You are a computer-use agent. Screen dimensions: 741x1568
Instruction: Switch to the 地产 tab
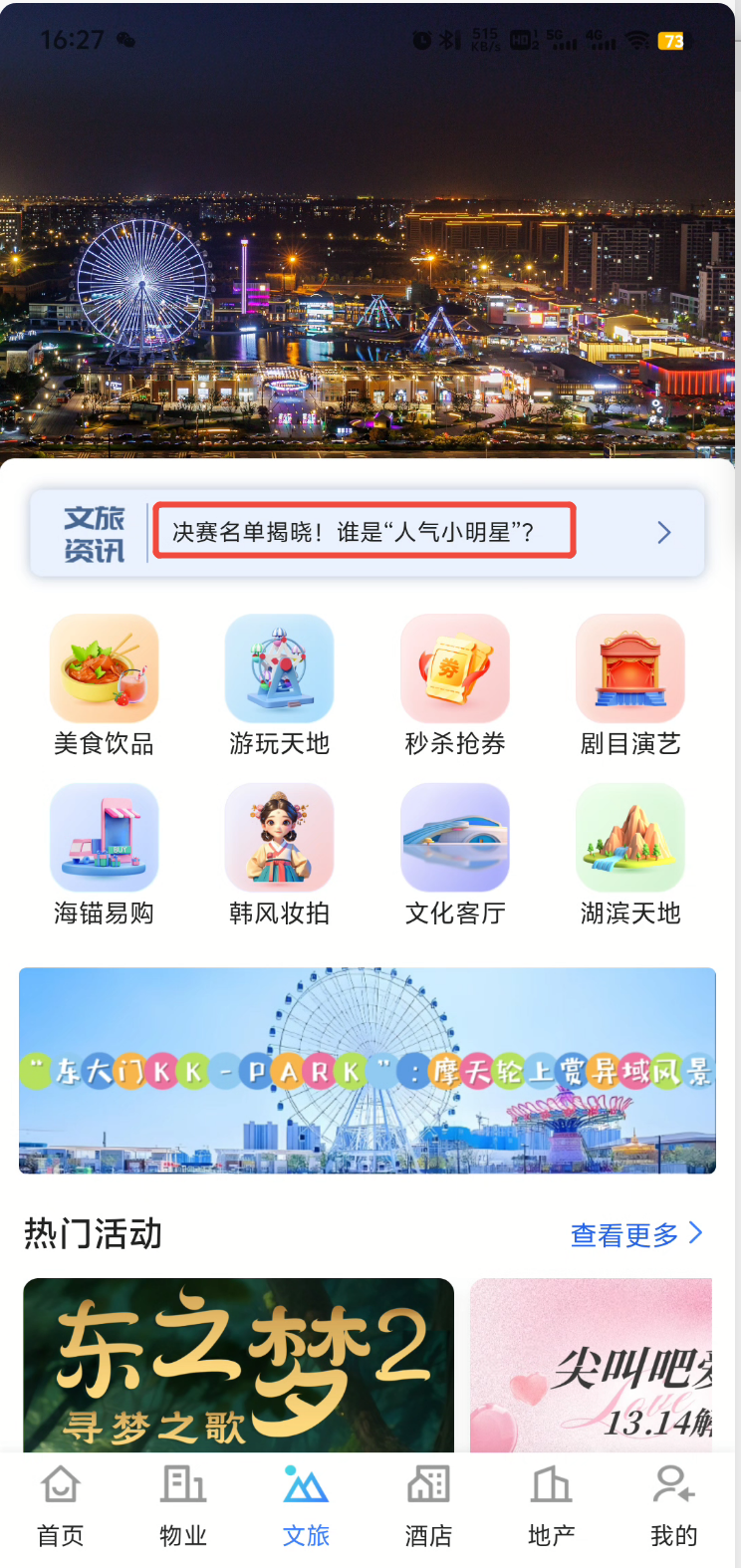[x=551, y=1506]
